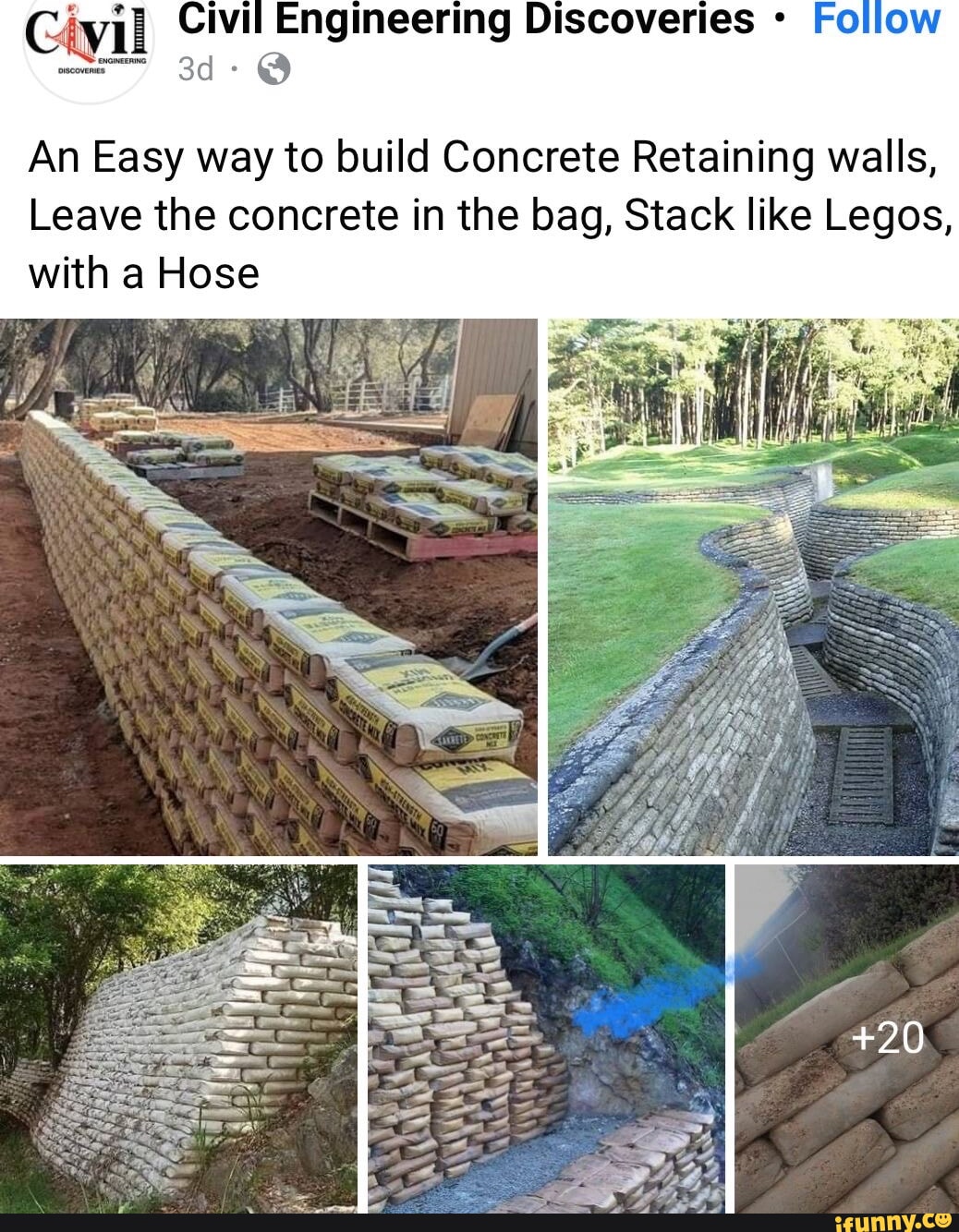Click the dot separator next to 3d
Image resolution: width=959 pixels, height=1232 pixels.
pos(235,67)
